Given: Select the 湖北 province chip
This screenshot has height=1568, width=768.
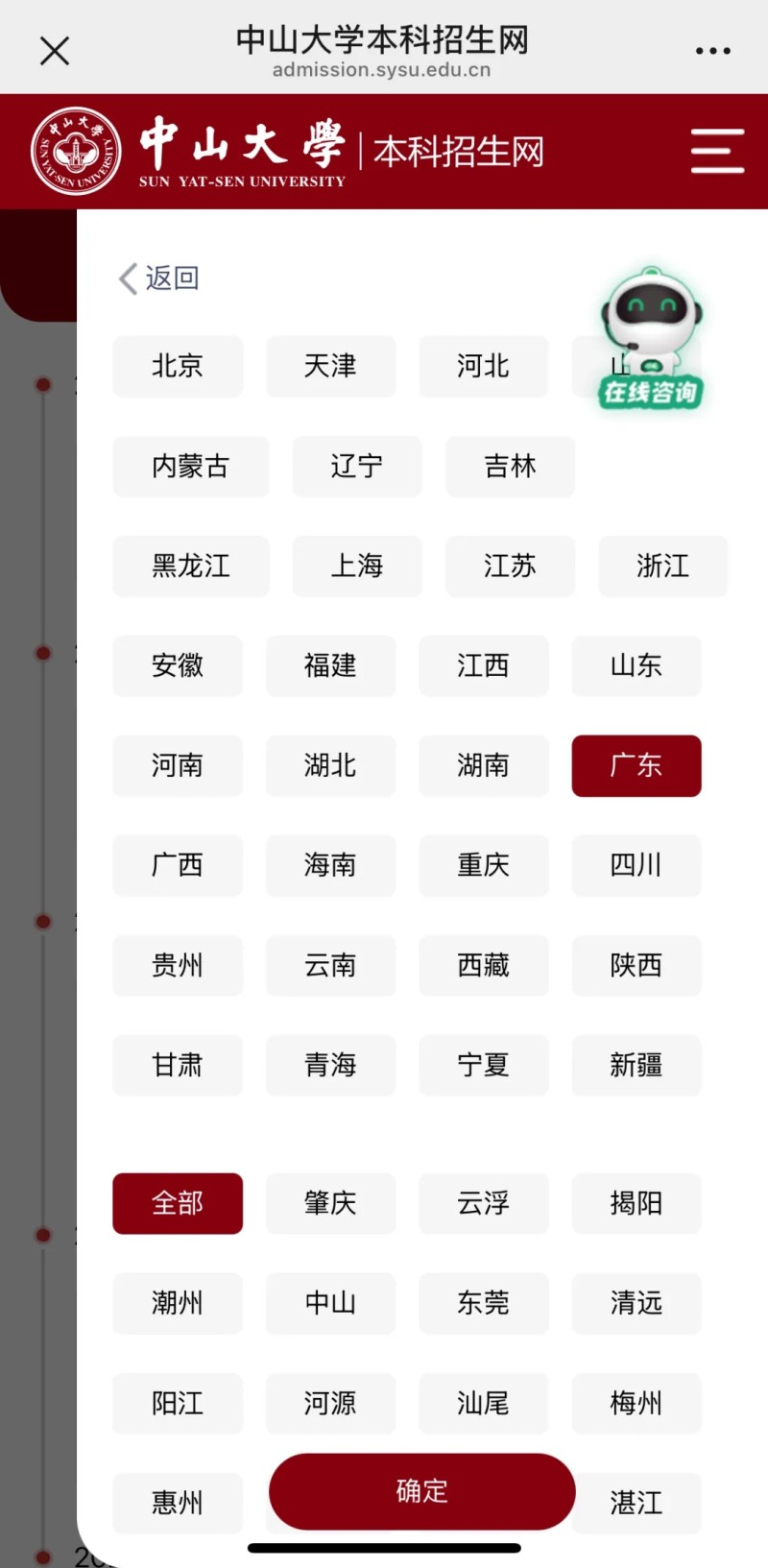Looking at the screenshot, I should click(330, 765).
